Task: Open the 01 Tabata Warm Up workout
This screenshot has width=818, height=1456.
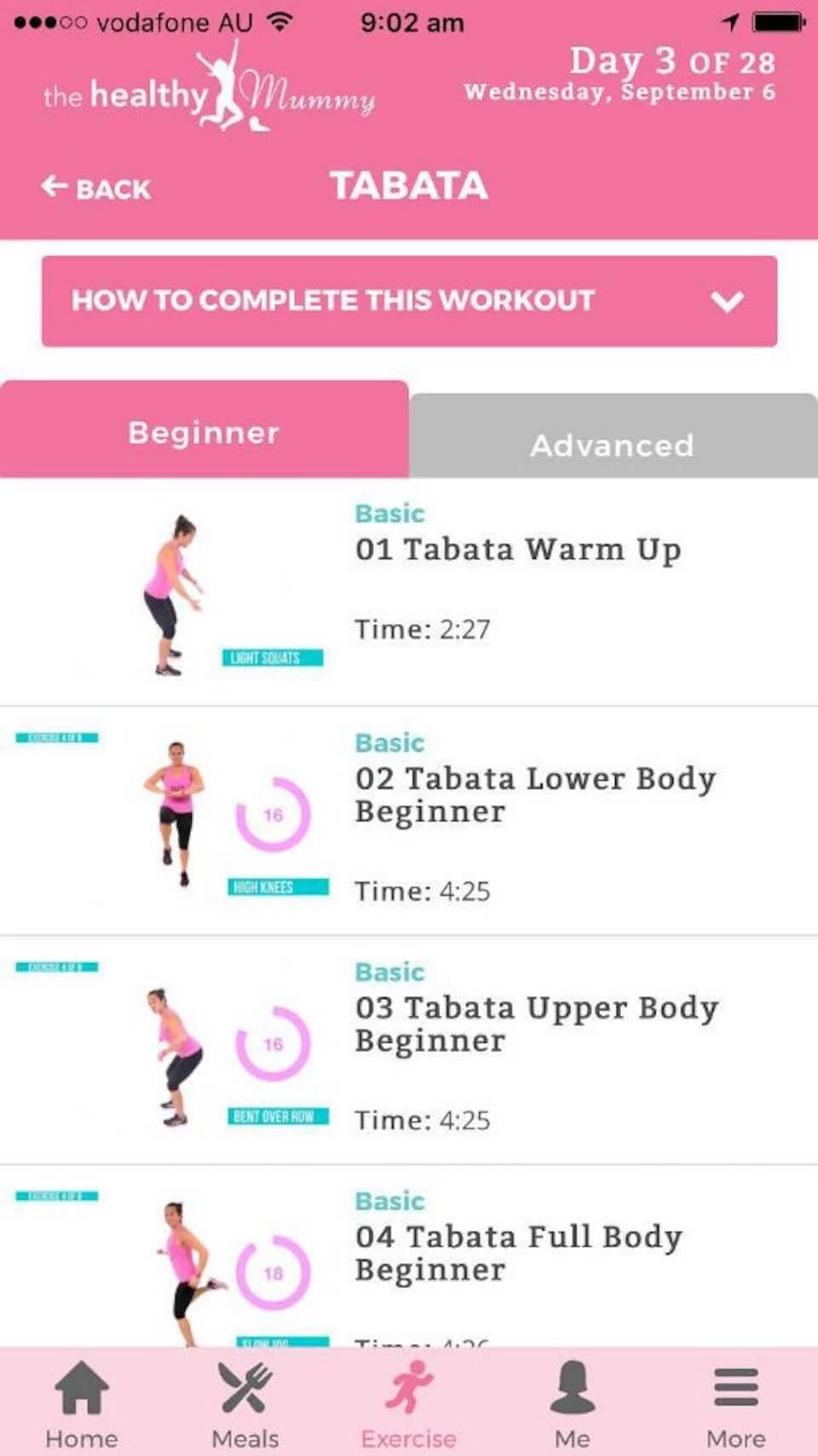Action: pyautogui.click(x=517, y=549)
